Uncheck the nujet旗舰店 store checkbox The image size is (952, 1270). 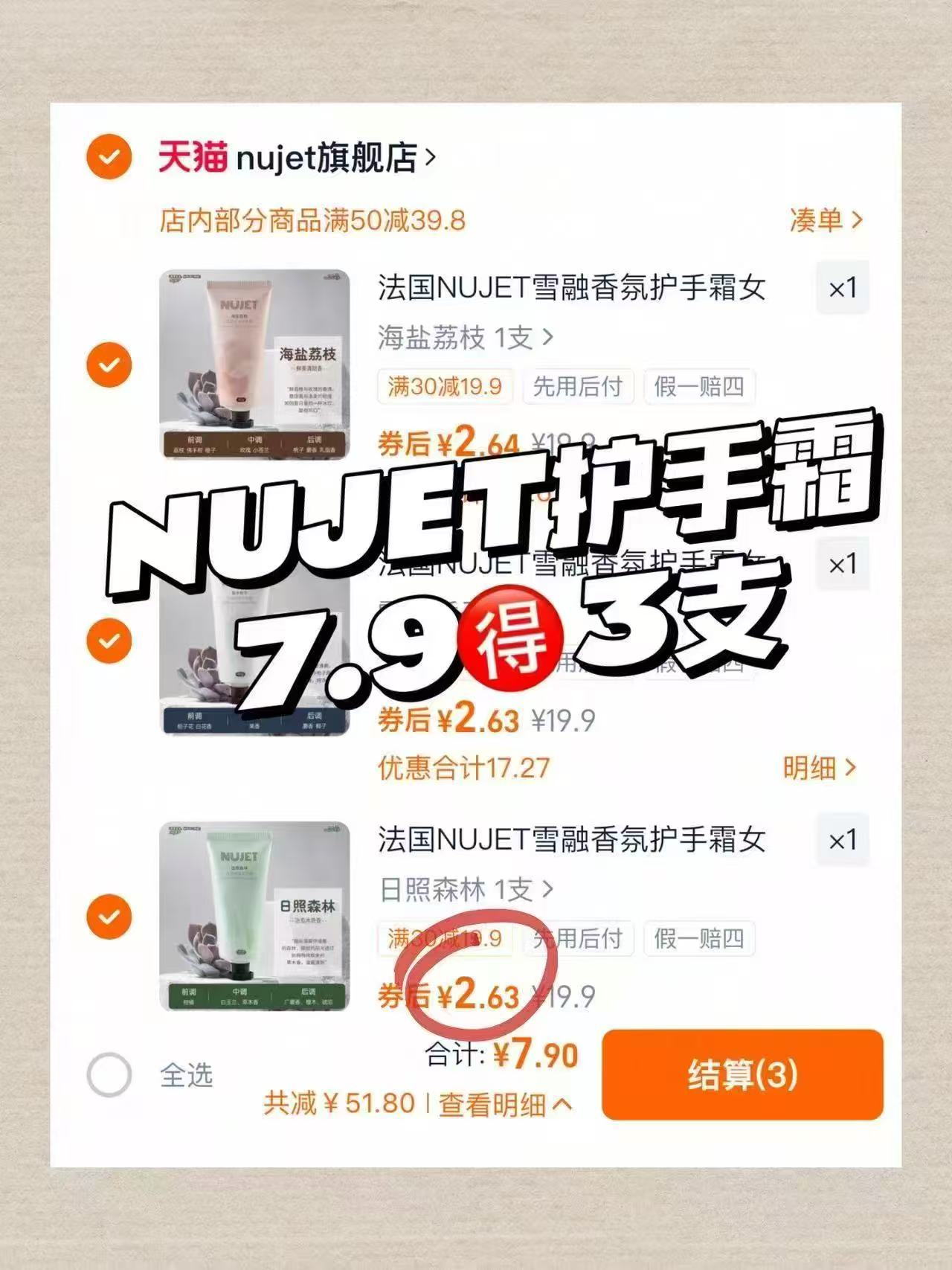pos(109,156)
